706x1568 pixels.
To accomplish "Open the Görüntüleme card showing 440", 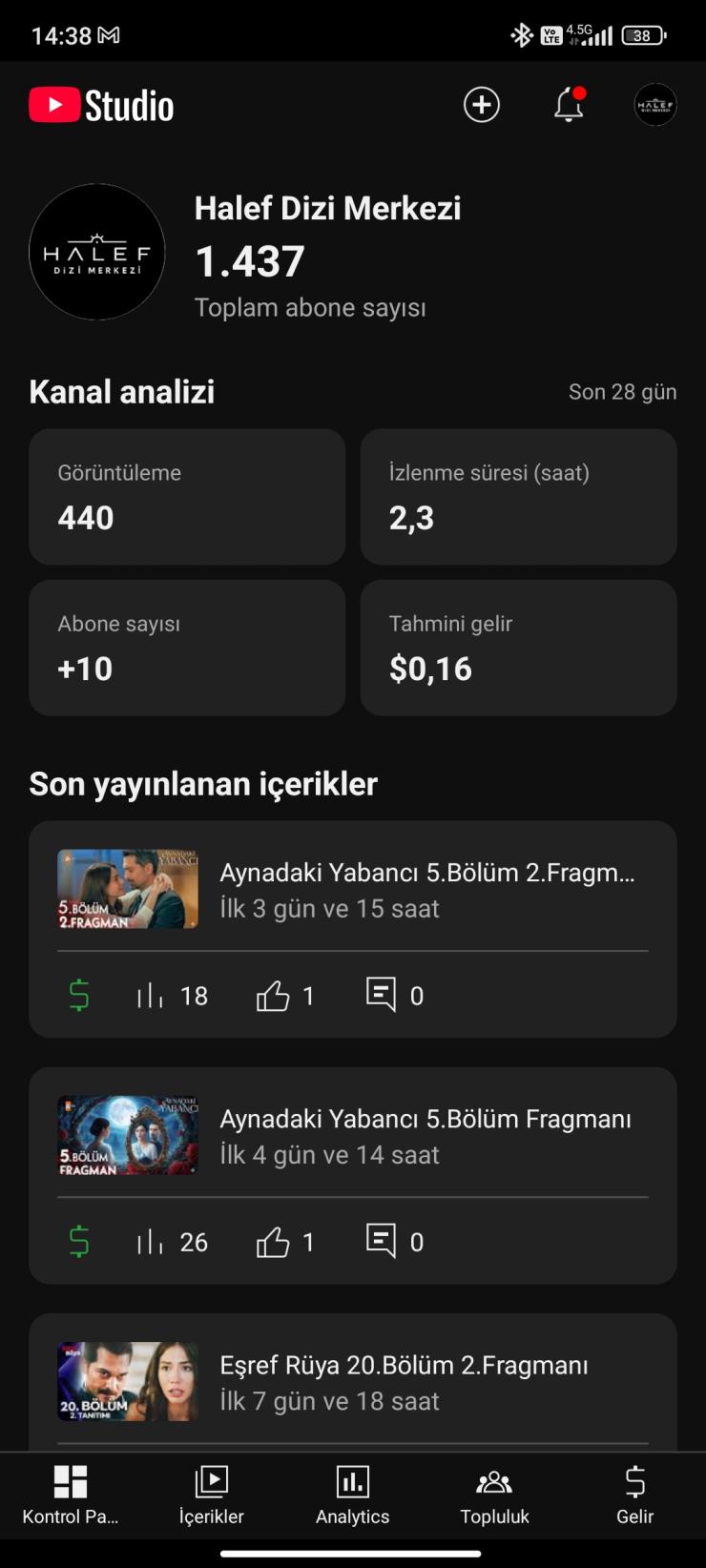I will pyautogui.click(x=187, y=497).
